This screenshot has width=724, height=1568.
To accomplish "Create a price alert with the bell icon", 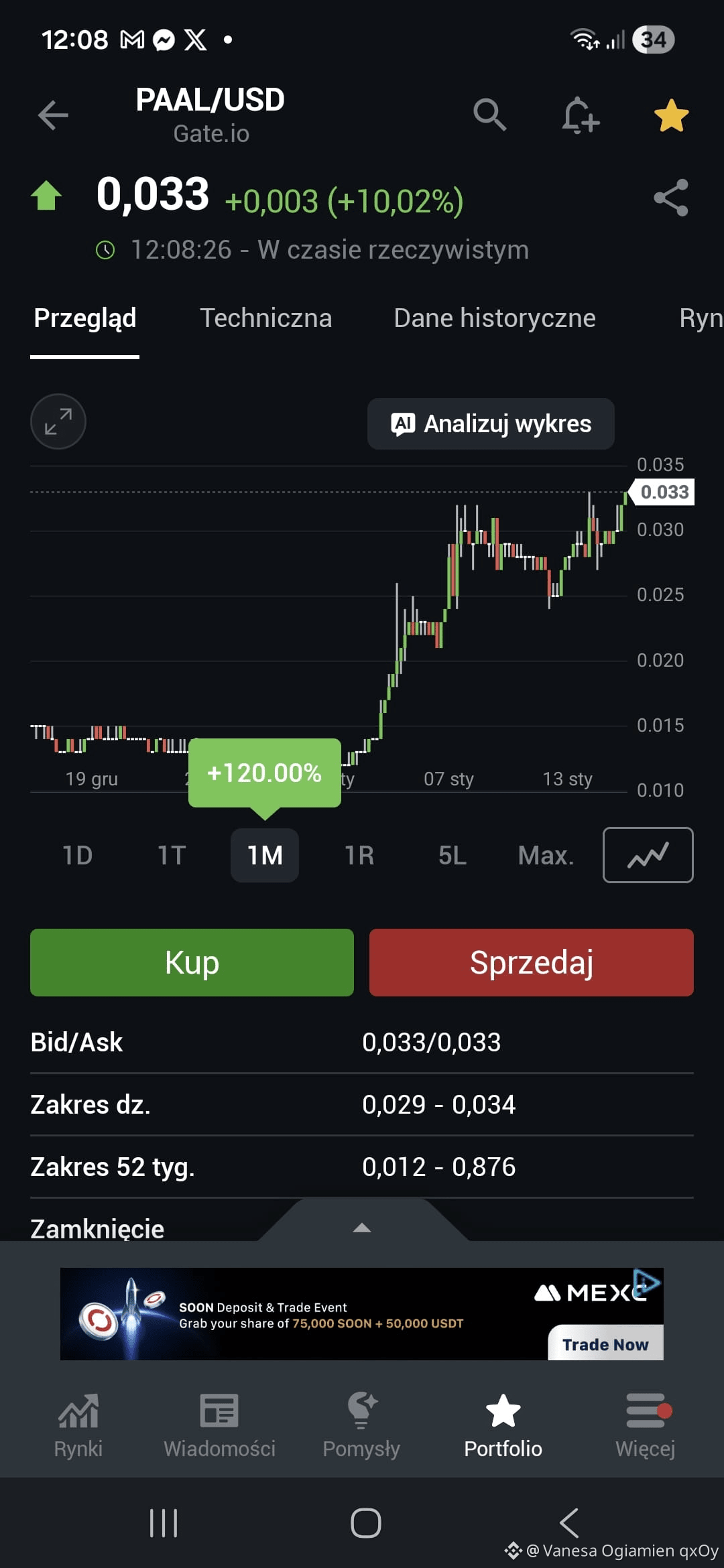I will coord(579,115).
